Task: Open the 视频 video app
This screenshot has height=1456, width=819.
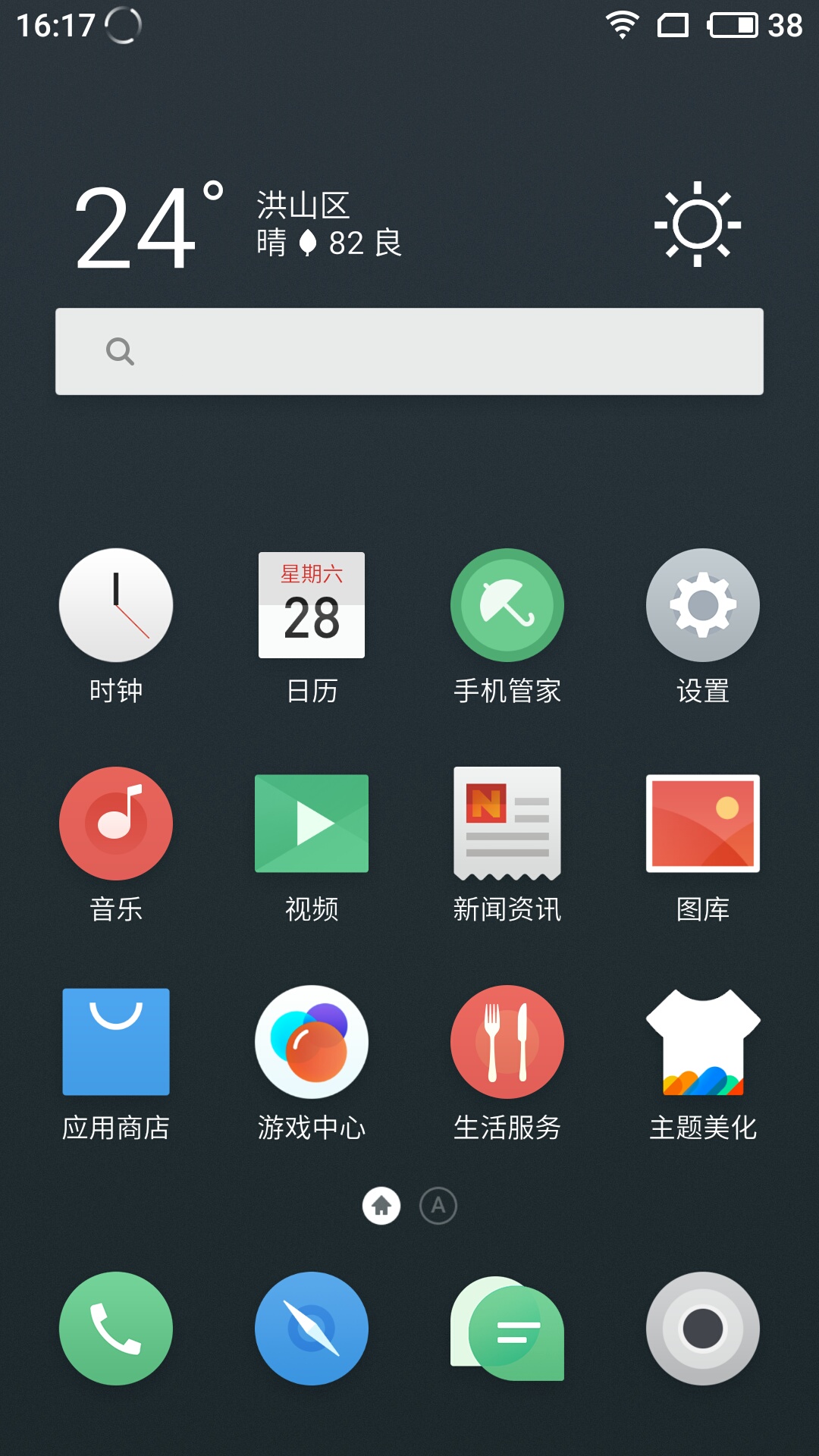Action: 312,824
